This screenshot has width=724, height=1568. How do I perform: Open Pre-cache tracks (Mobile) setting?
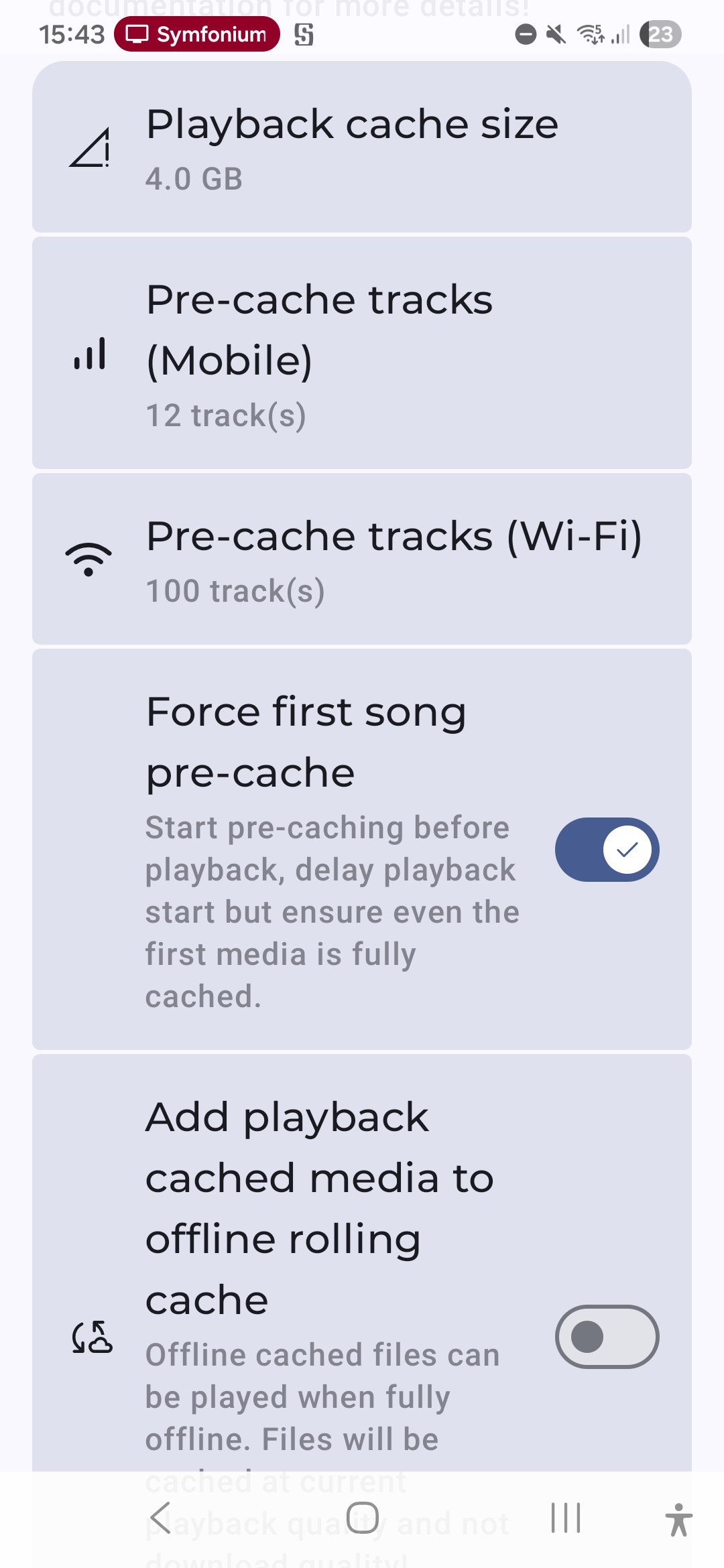pos(362,353)
